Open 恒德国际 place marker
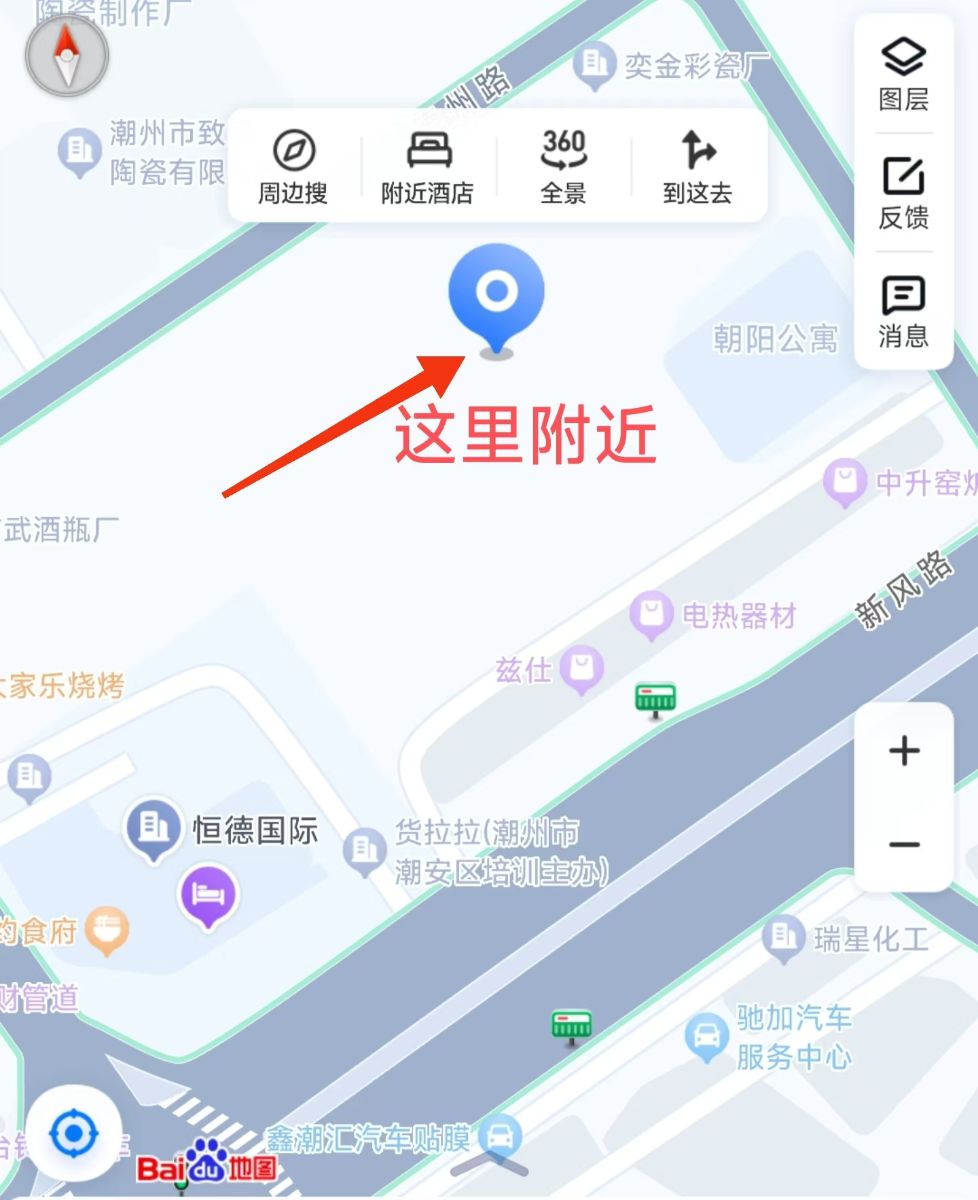Screen dimensions: 978x1200 [x=152, y=829]
